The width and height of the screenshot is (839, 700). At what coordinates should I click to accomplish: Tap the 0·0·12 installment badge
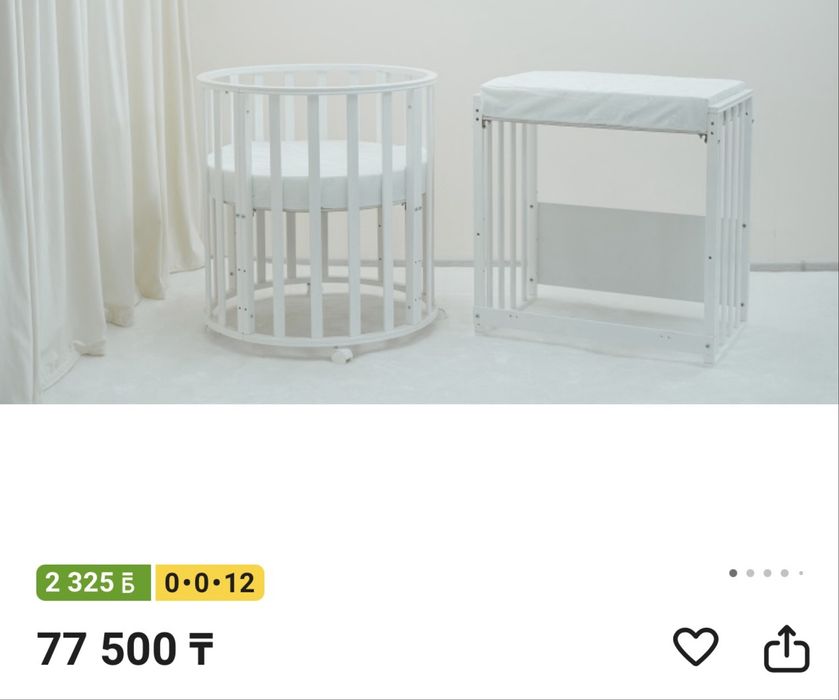pyautogui.click(x=209, y=582)
